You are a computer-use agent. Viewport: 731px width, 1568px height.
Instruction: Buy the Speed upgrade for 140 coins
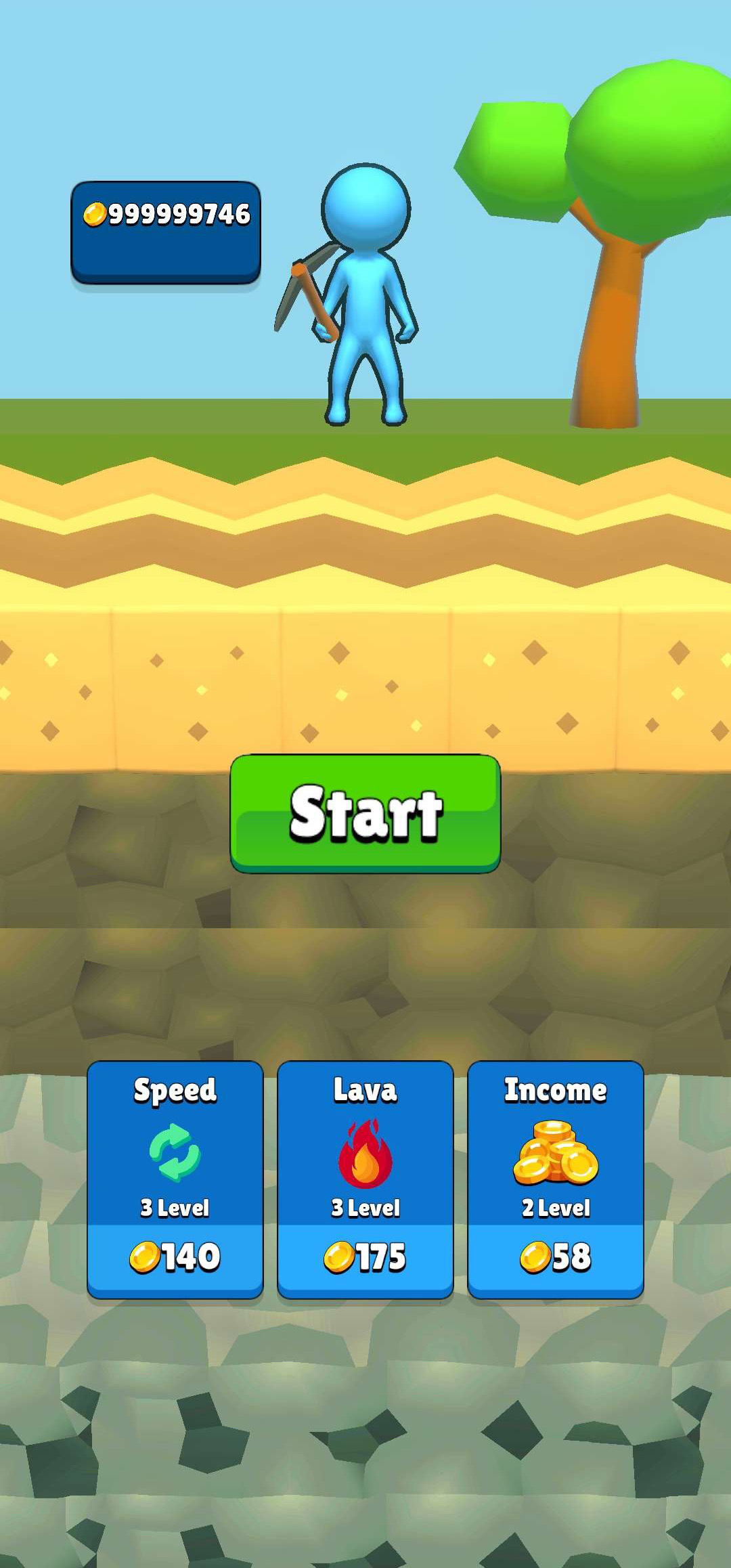pyautogui.click(x=175, y=1179)
